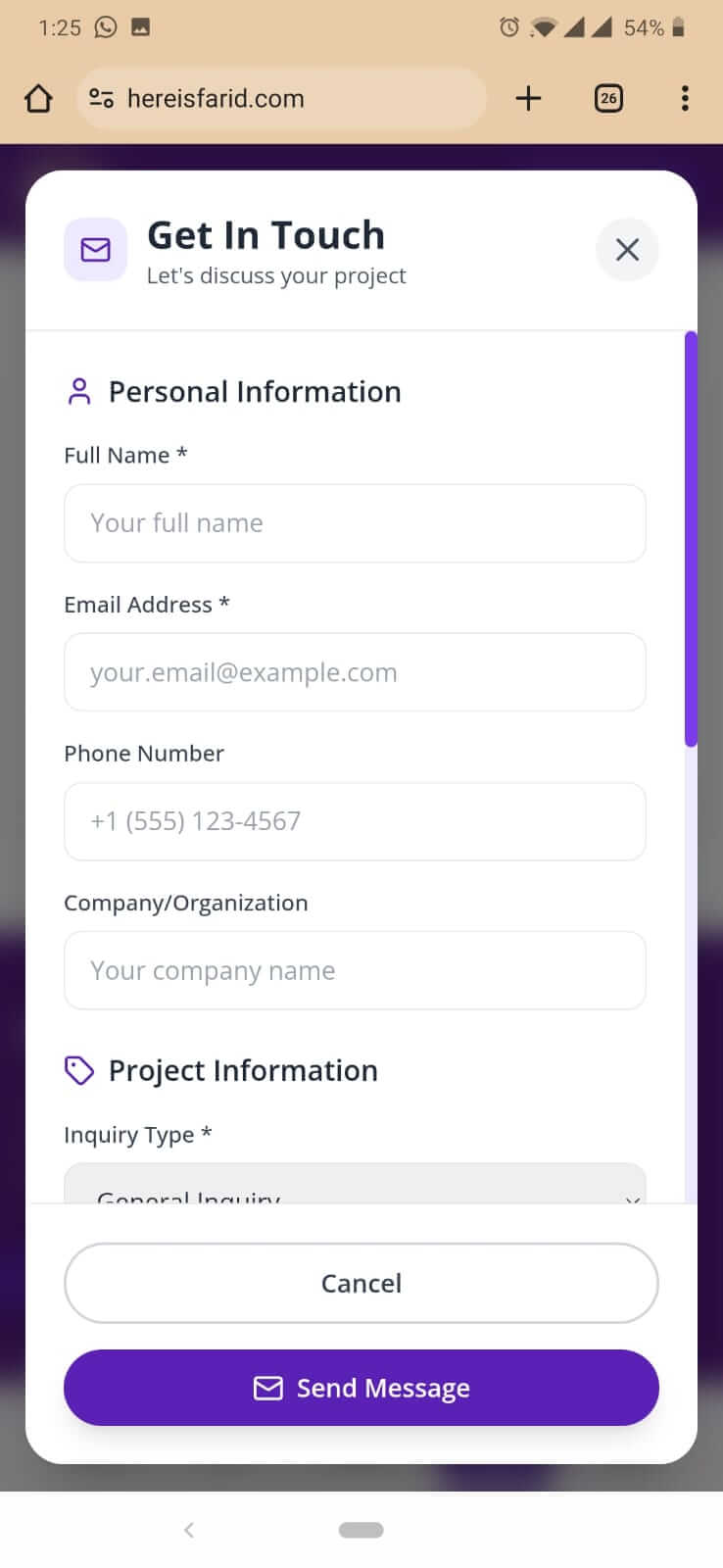This screenshot has height=1568, width=723.
Task: Select the Phone Number field
Action: coord(355,821)
